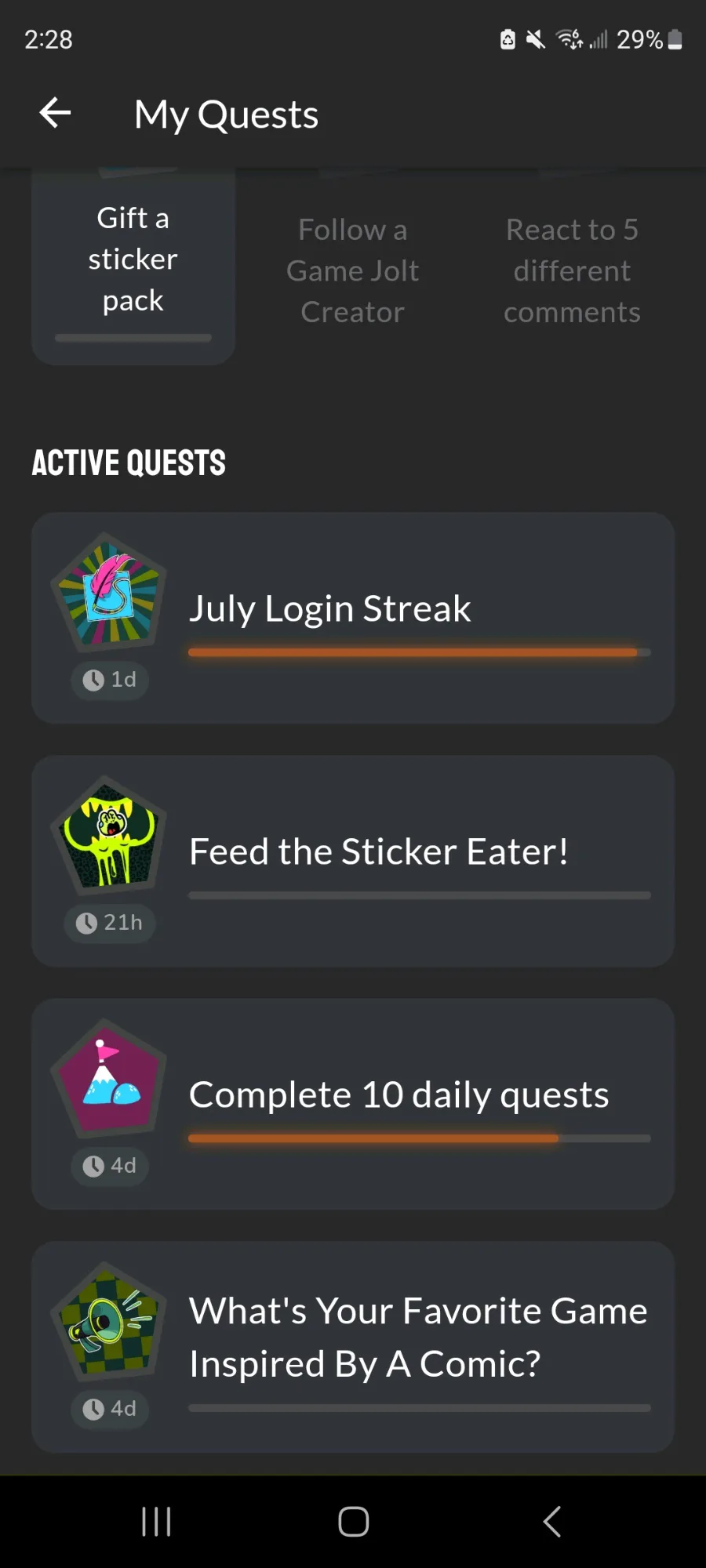Open the Feed the Sticker Eater! quest

tap(353, 861)
